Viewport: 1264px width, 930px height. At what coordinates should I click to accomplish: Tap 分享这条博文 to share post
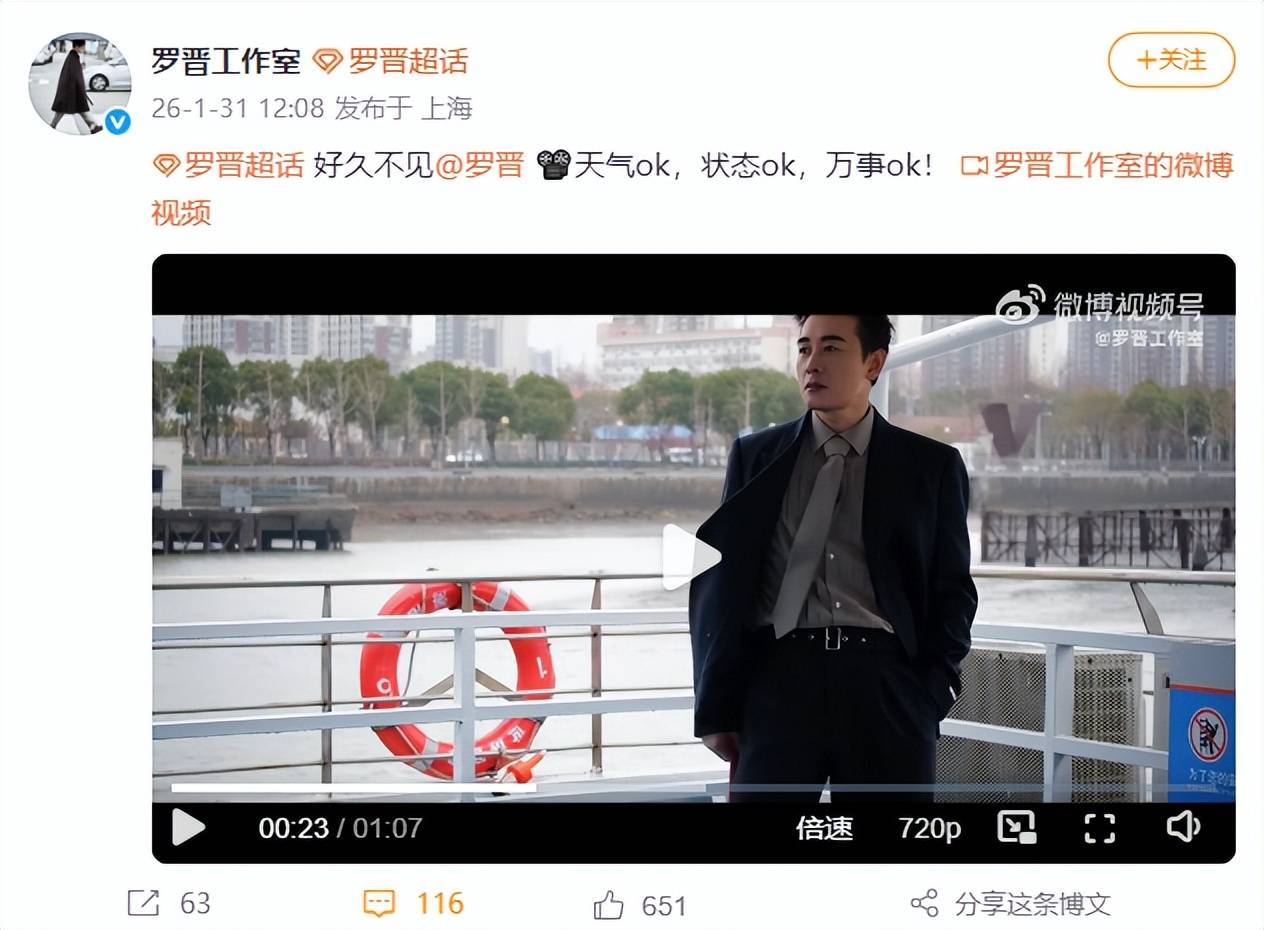tap(1011, 903)
